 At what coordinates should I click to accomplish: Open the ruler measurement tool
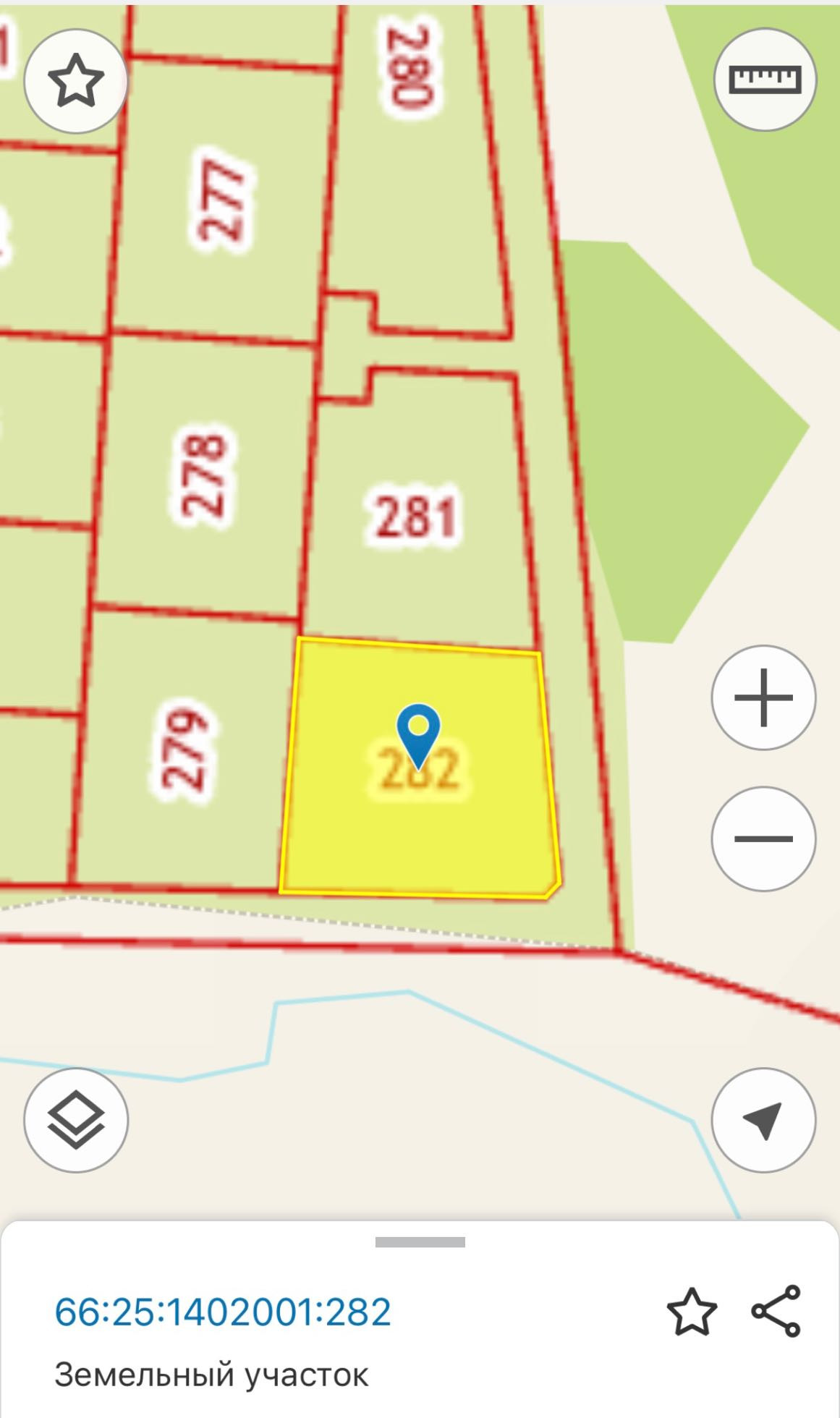coord(765,80)
